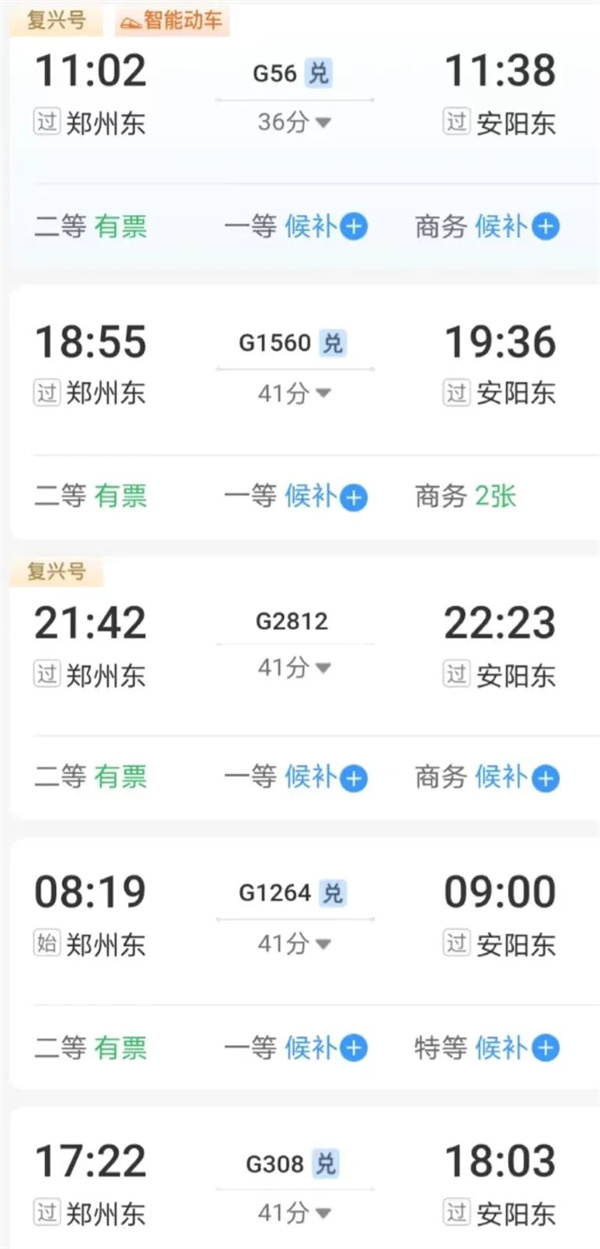Screen dimensions: 600x1249
Task: Add 一等 候补 for train G1264
Action: coord(354,1048)
